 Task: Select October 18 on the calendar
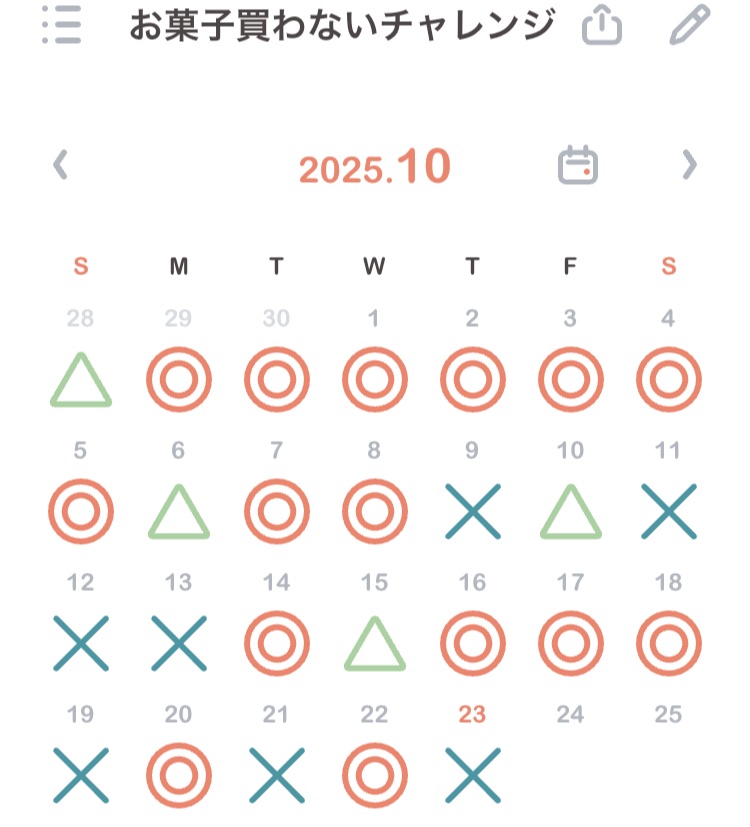[x=669, y=642]
